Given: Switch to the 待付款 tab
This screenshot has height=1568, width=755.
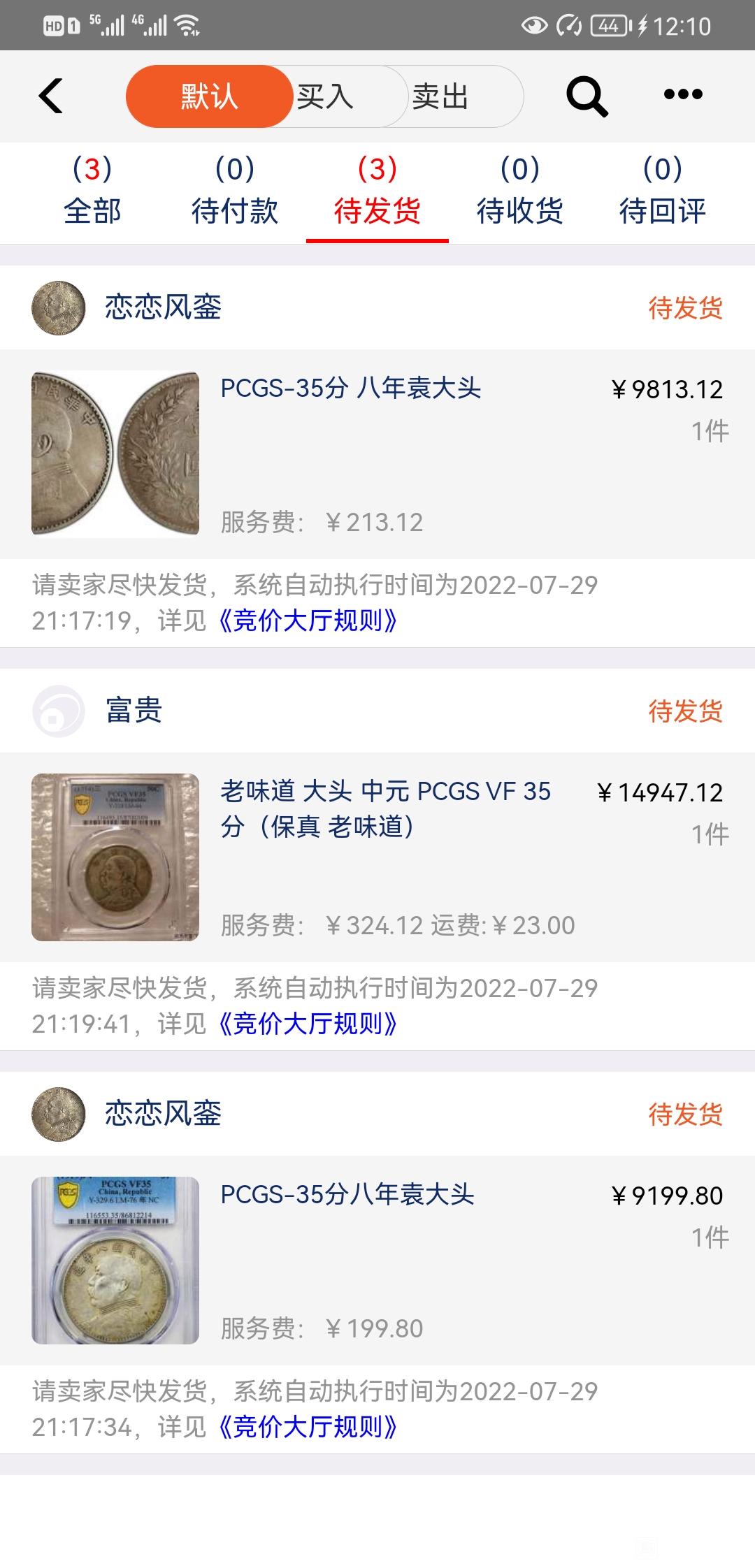Looking at the screenshot, I should (x=235, y=191).
